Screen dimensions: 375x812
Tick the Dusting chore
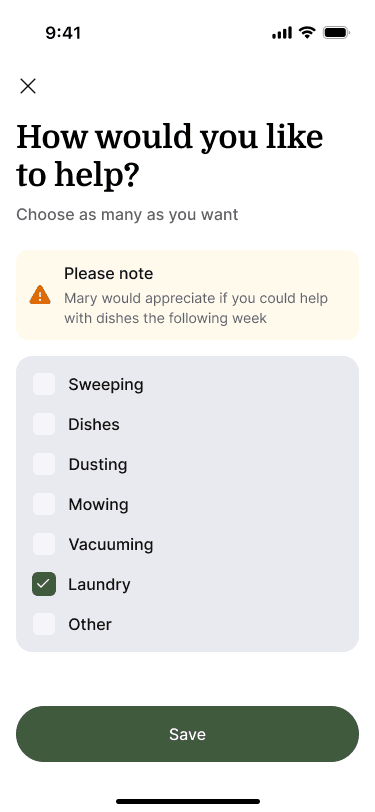[x=44, y=464]
